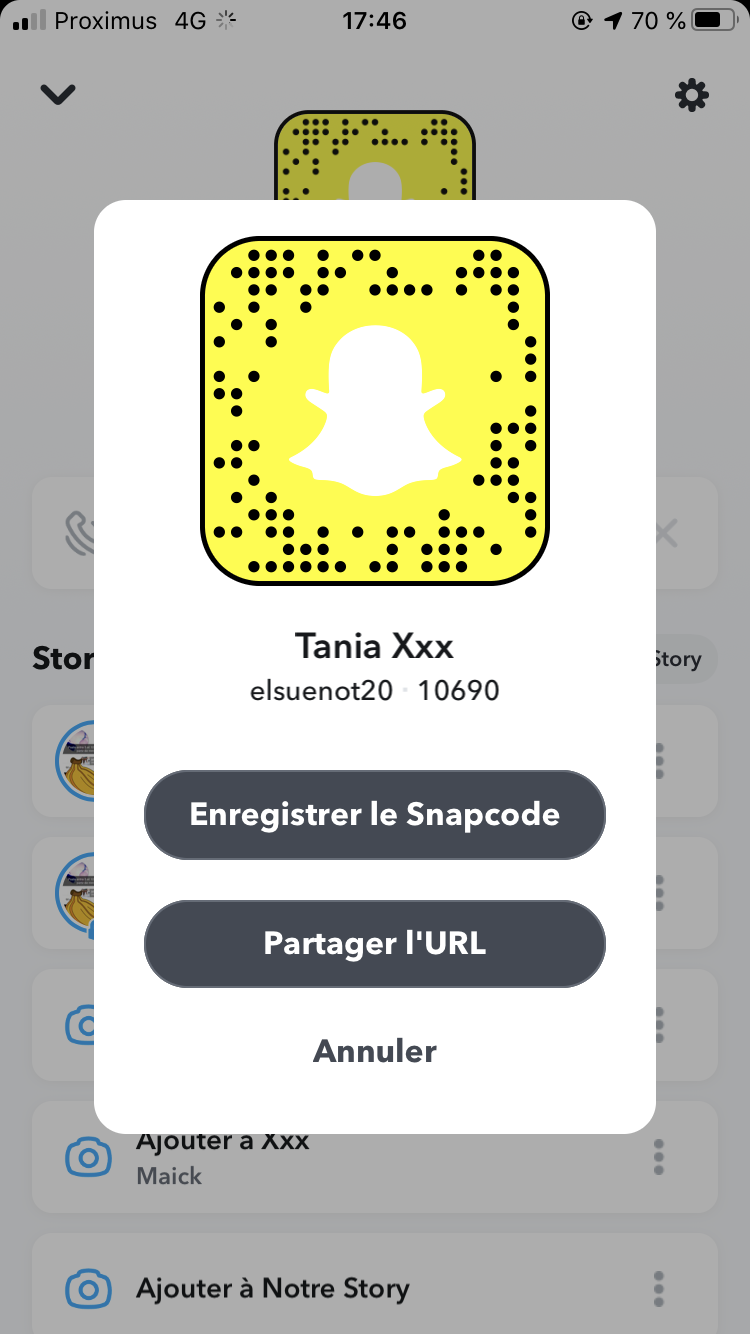750x1334 pixels.
Task: Share the profile via Partager l'URL
Action: coord(375,943)
